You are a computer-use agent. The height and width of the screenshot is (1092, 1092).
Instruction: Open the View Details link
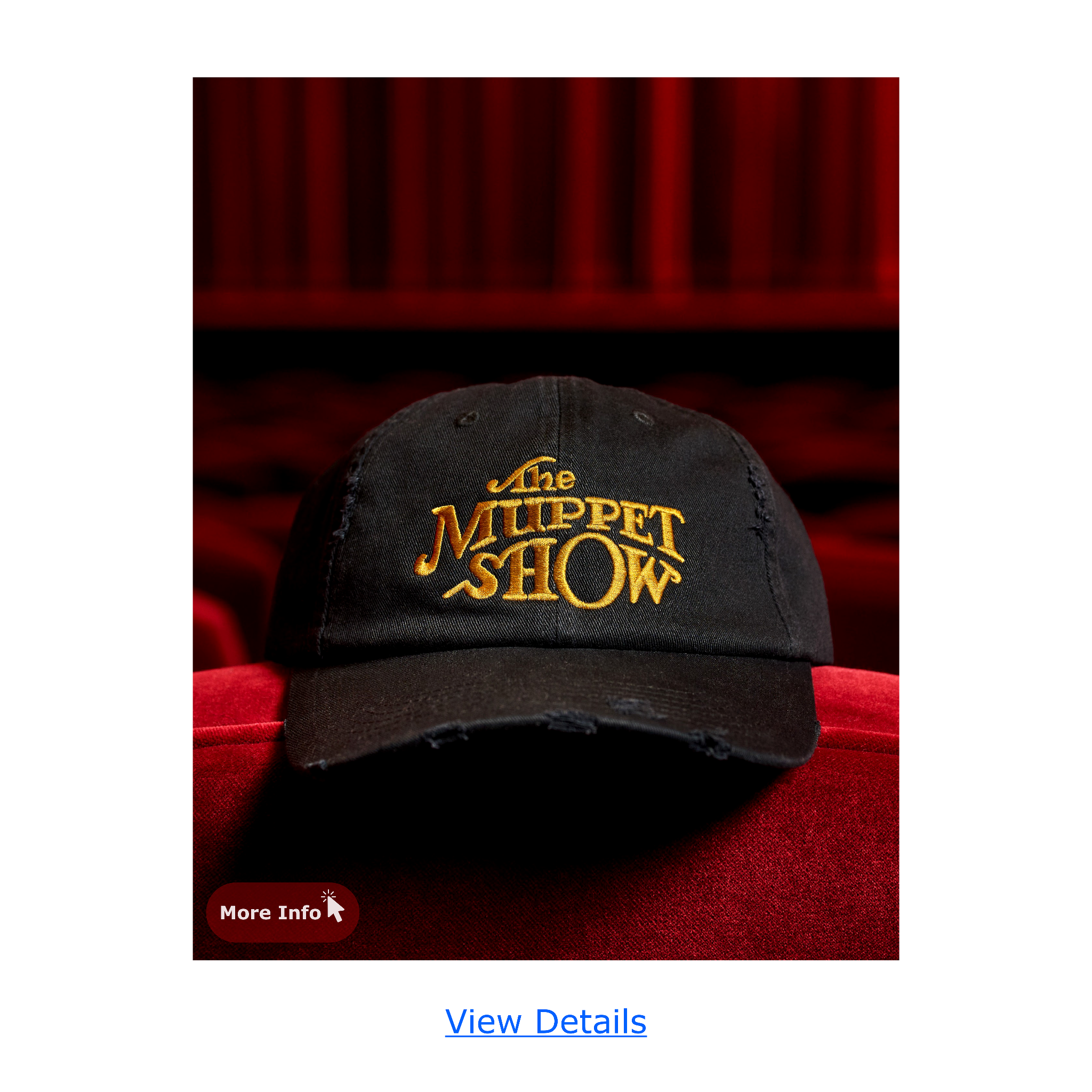coord(545,1021)
